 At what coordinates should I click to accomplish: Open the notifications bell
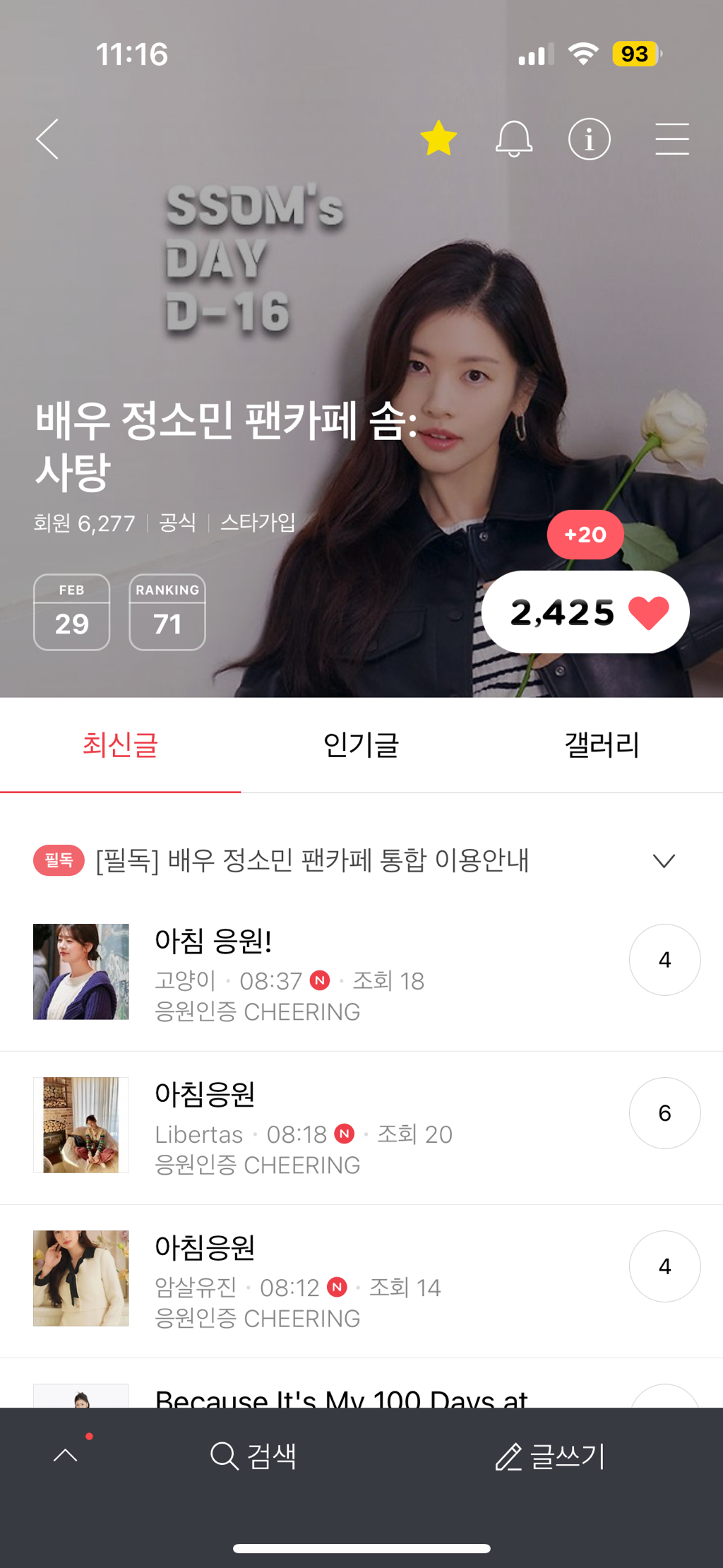point(514,138)
